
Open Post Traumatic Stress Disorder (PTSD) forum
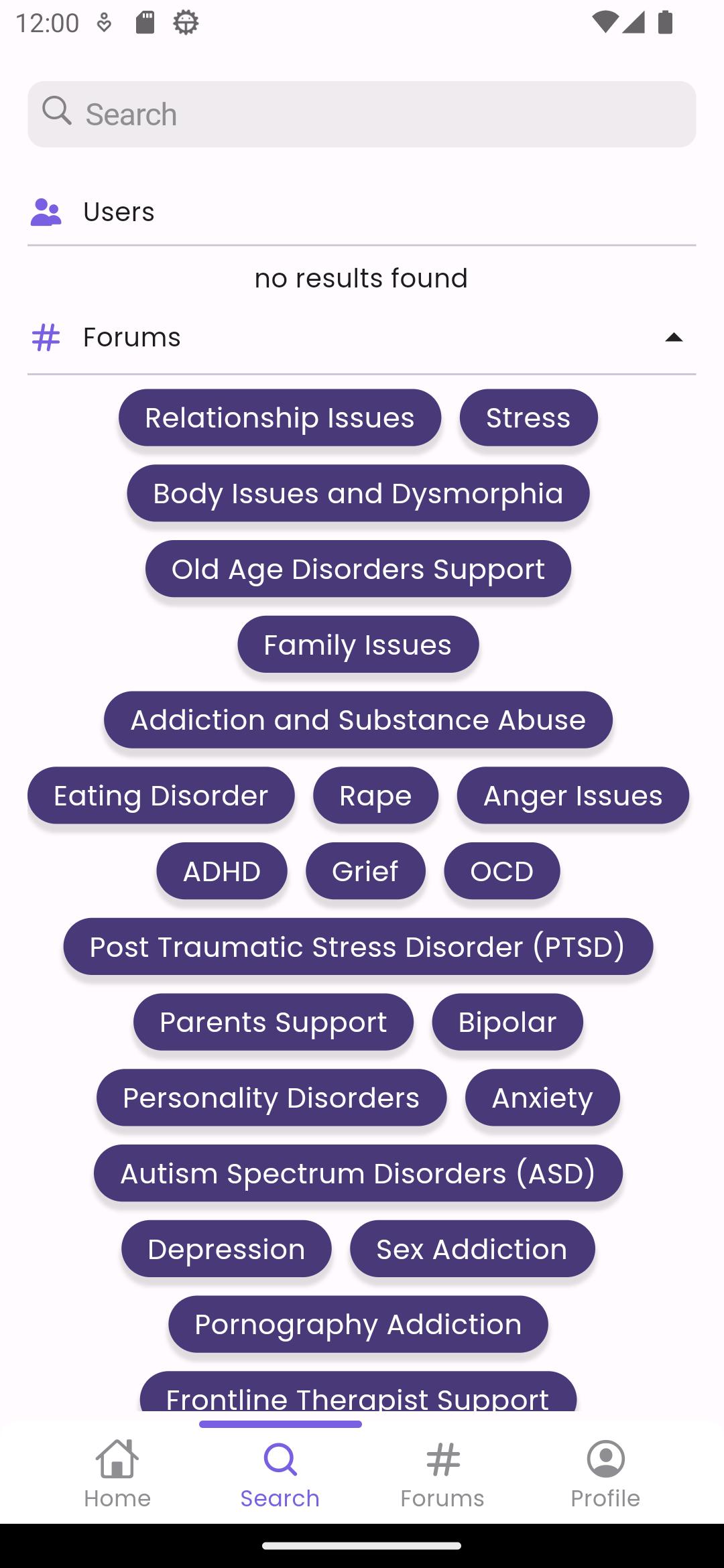pyautogui.click(x=358, y=947)
